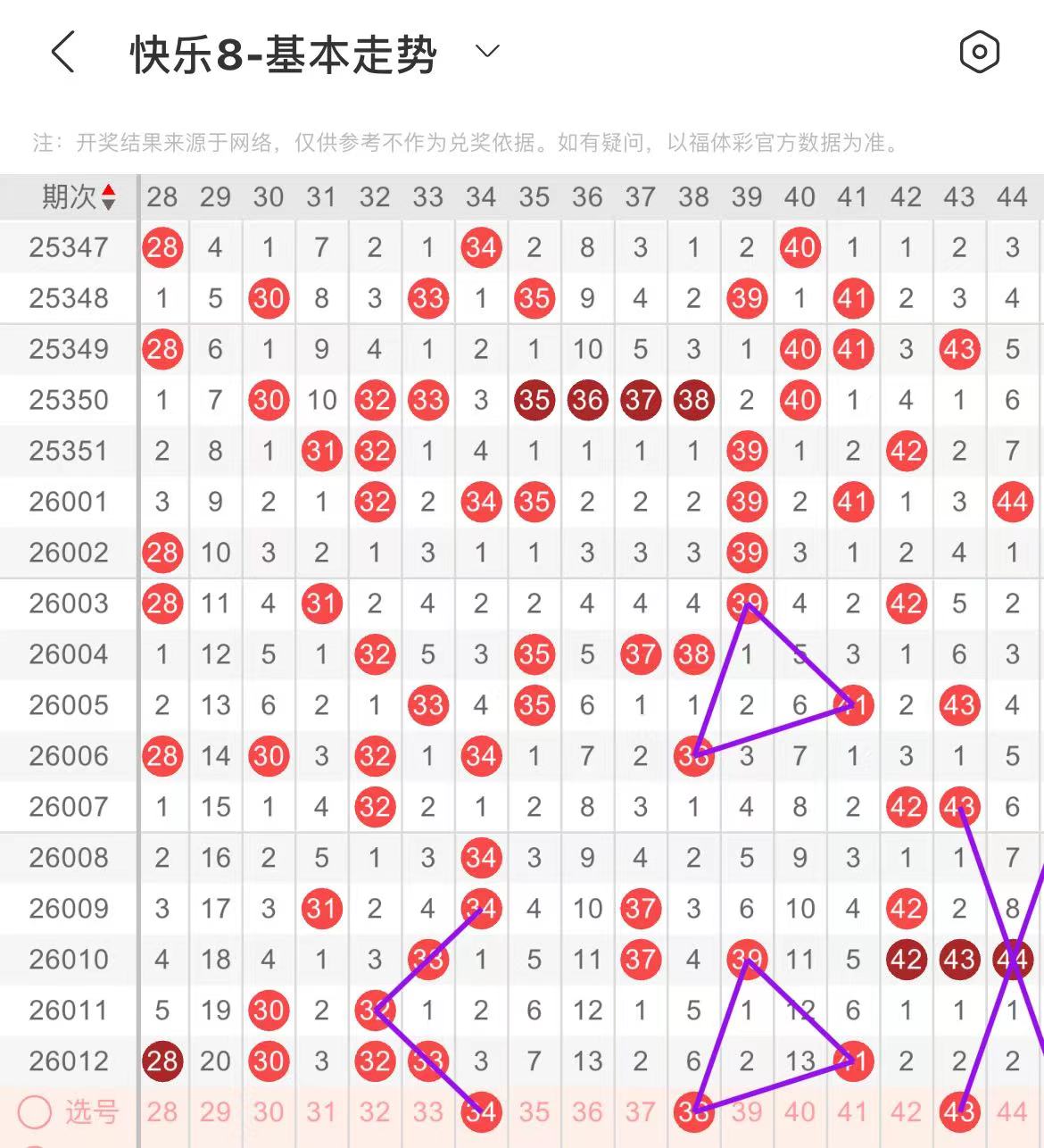Image resolution: width=1044 pixels, height=1148 pixels.
Task: Deselect number 34 in the 选号 row
Action: (x=481, y=1112)
